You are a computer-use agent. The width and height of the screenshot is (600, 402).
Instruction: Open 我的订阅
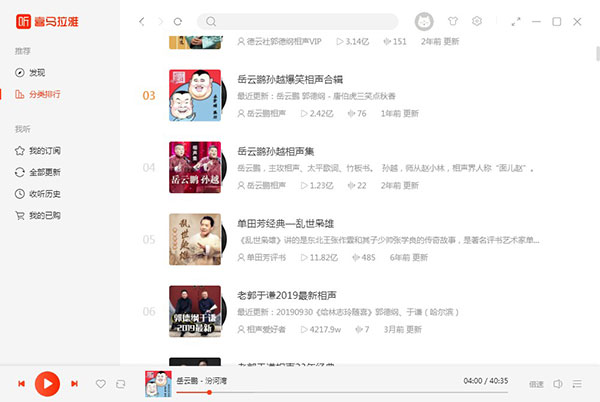[44, 151]
